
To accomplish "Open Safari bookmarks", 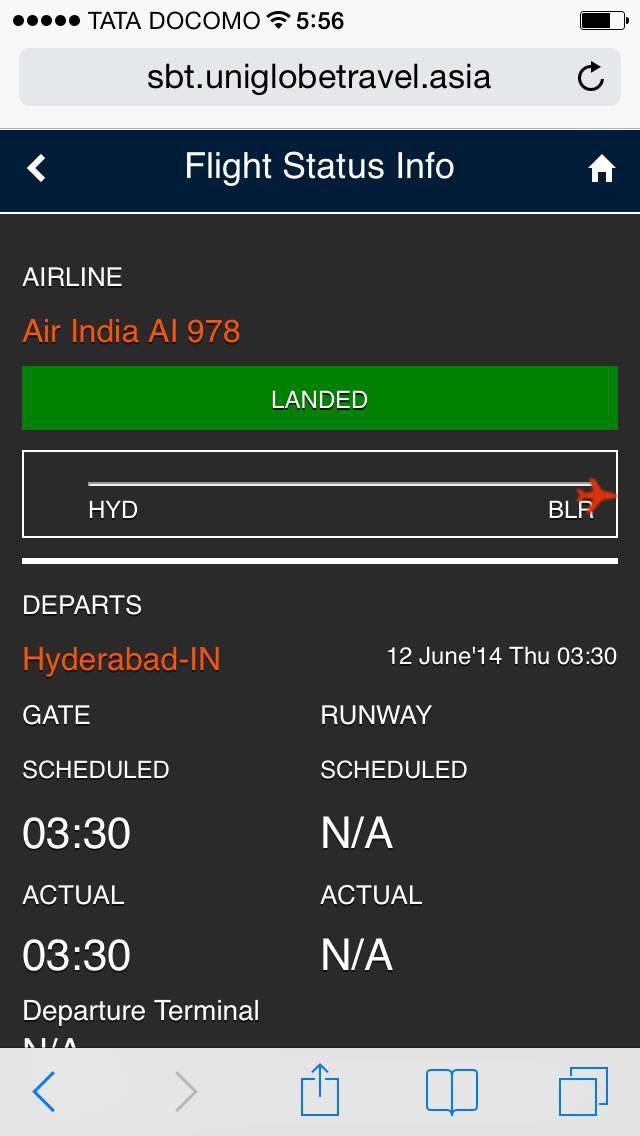I will 452,1091.
